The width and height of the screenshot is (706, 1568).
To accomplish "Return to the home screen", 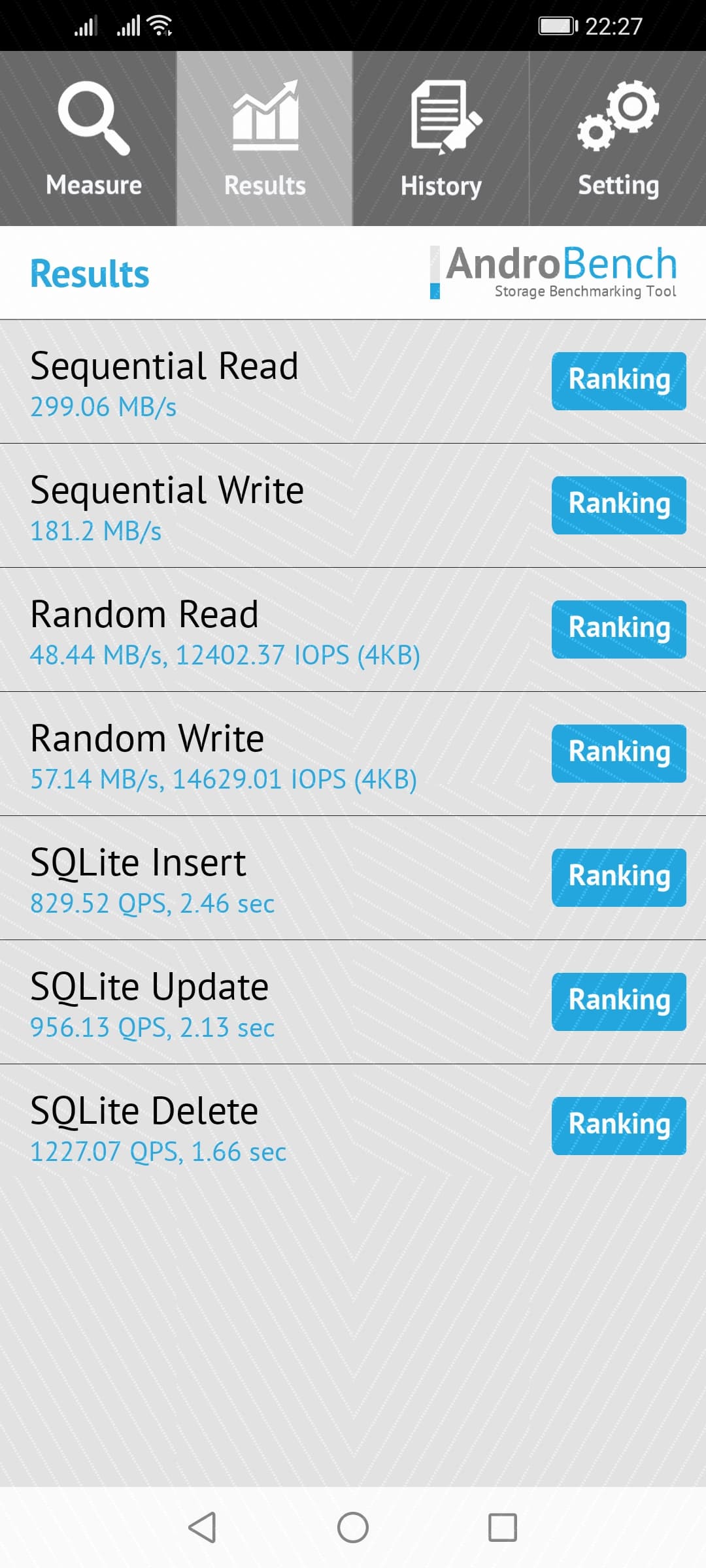I will click(x=353, y=1527).
